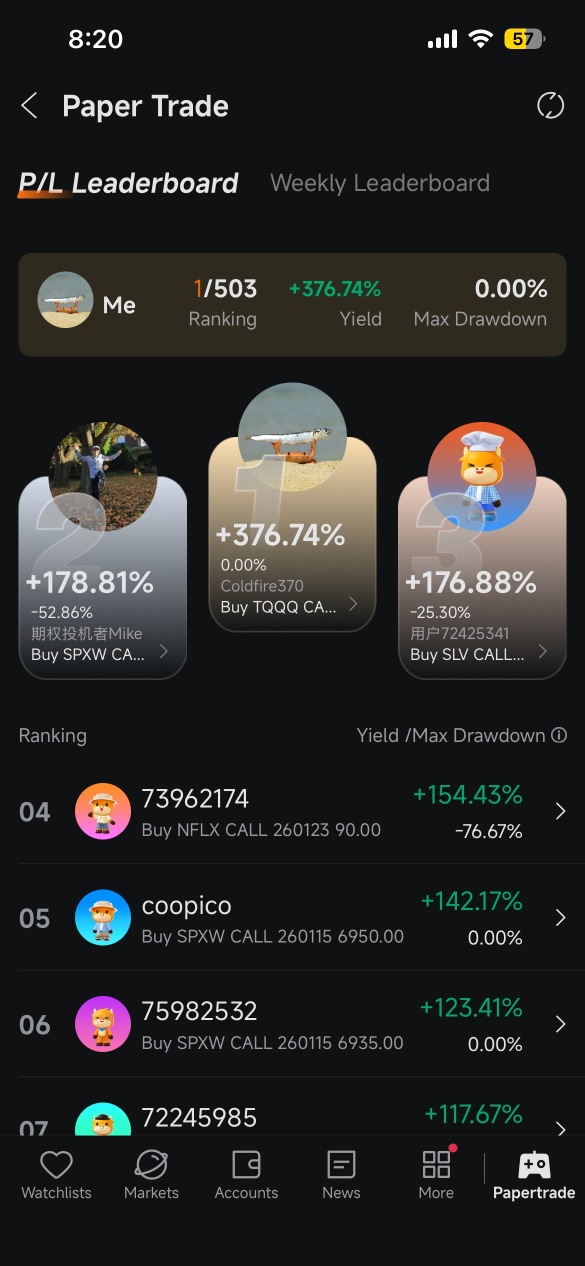This screenshot has height=1266, width=585.
Task: Open rank 06 user 75982532
Action: coord(292,1024)
